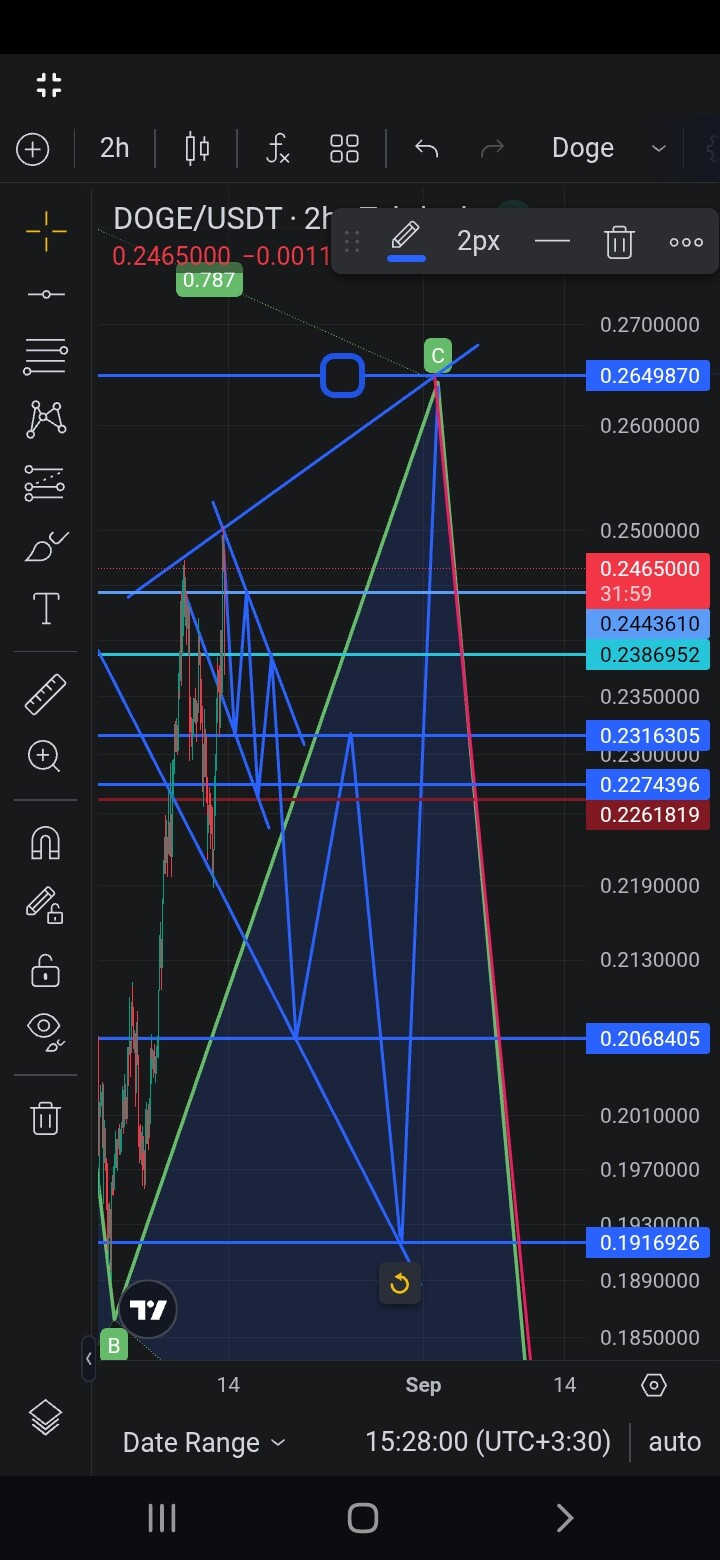The height and width of the screenshot is (1560, 720).
Task: Add a symbol with the plus icon
Action: 32,149
